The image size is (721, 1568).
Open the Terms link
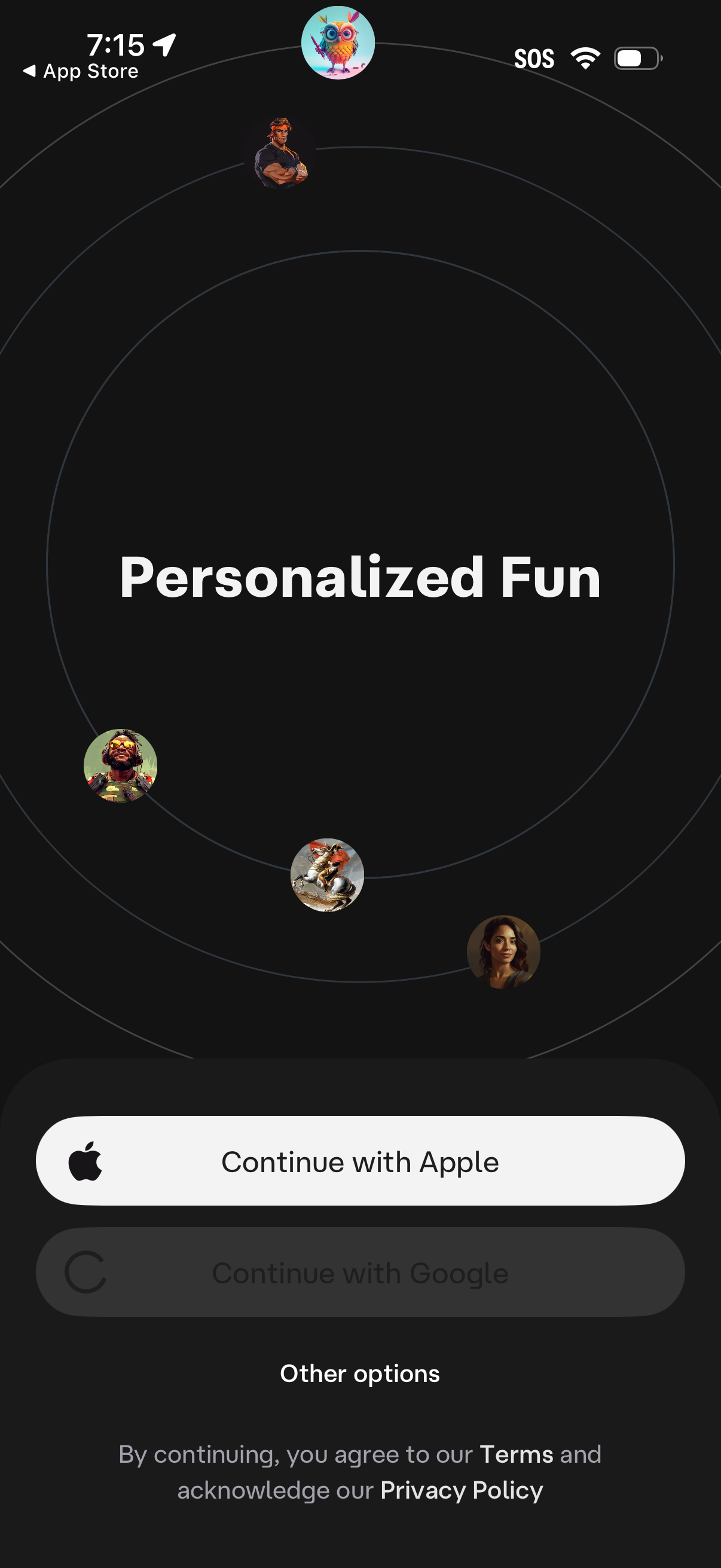point(516,1454)
